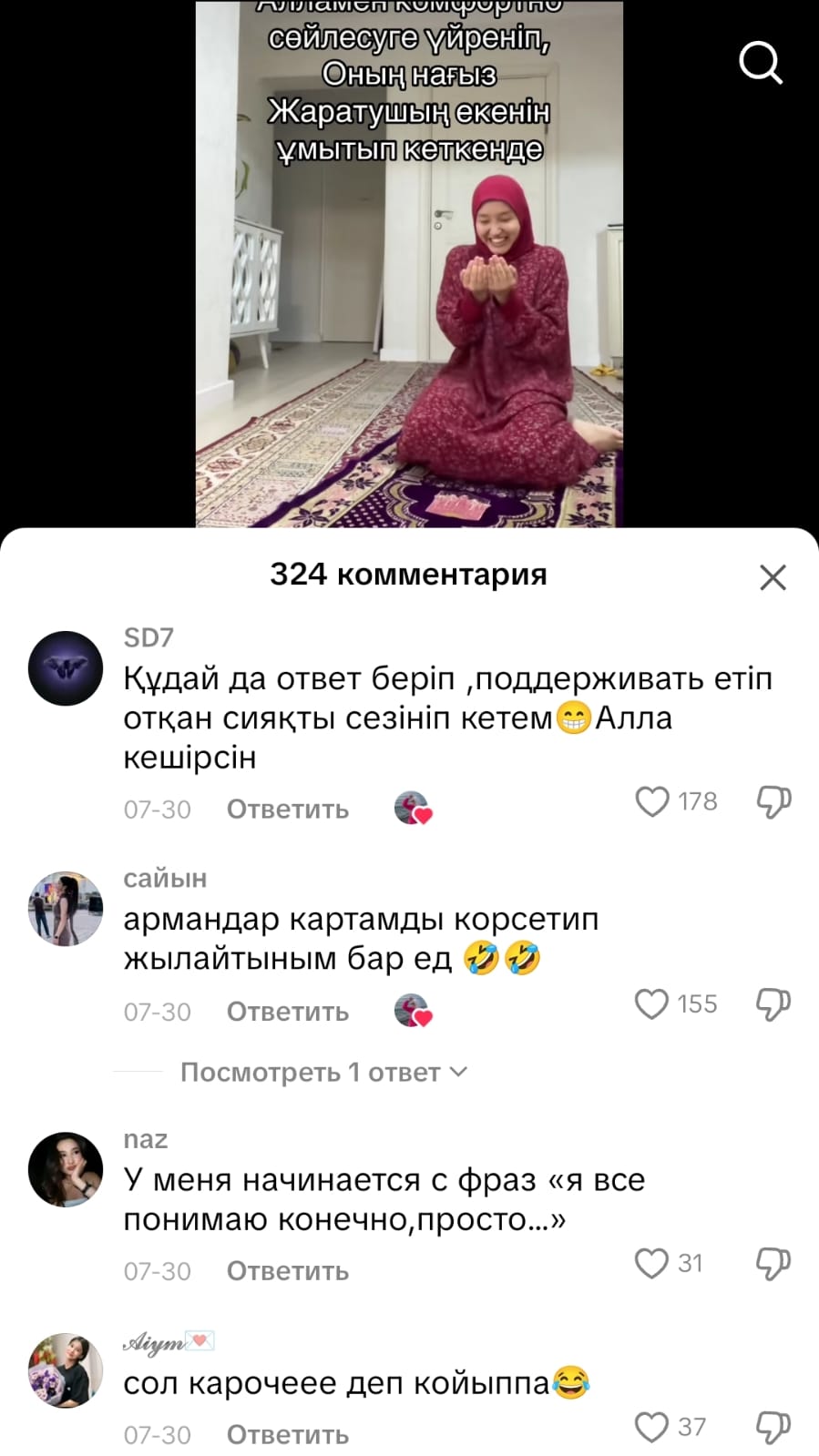Screen dimensions: 819x1456
Task: Dislike сайын's comment
Action: pos(773,1003)
